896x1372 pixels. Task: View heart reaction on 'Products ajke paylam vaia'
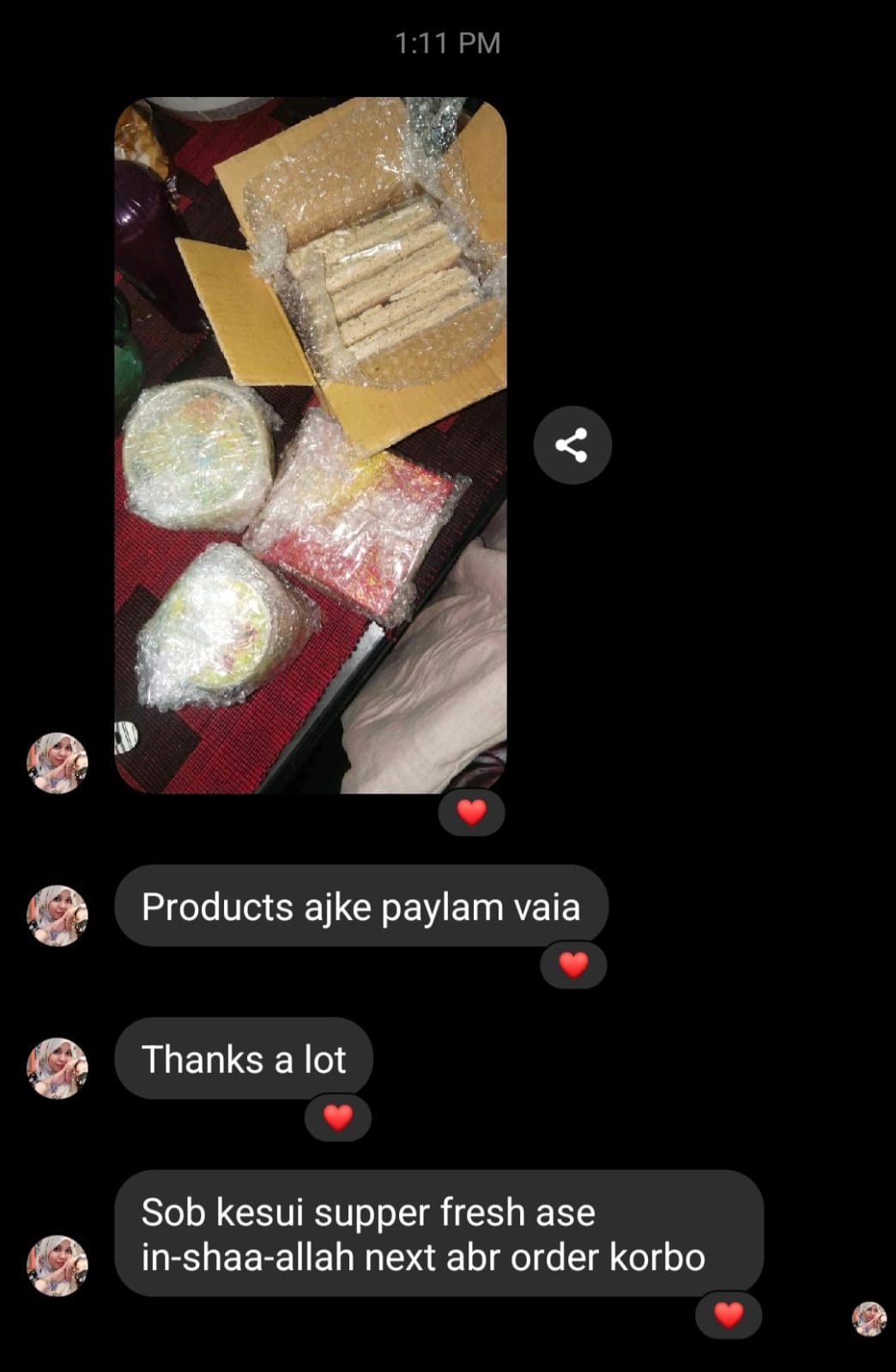pyautogui.click(x=573, y=965)
